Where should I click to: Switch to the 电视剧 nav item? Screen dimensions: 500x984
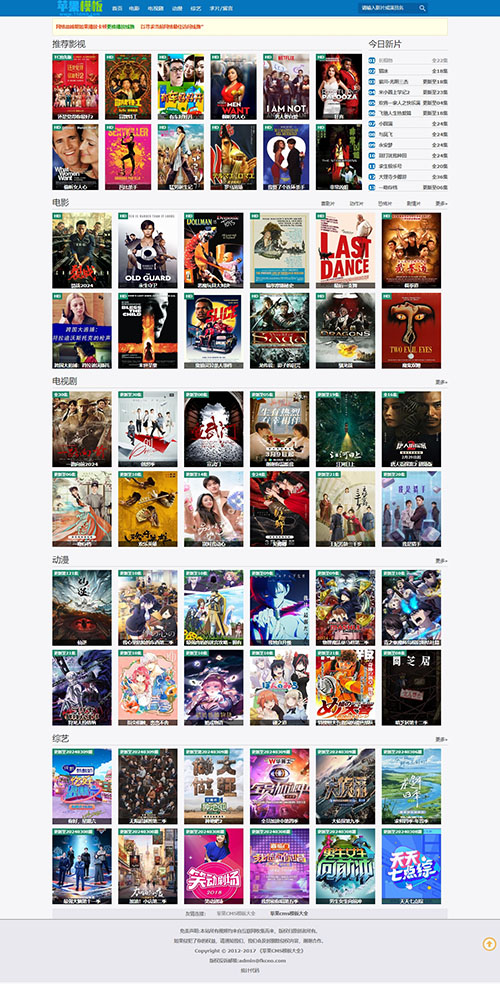point(155,9)
